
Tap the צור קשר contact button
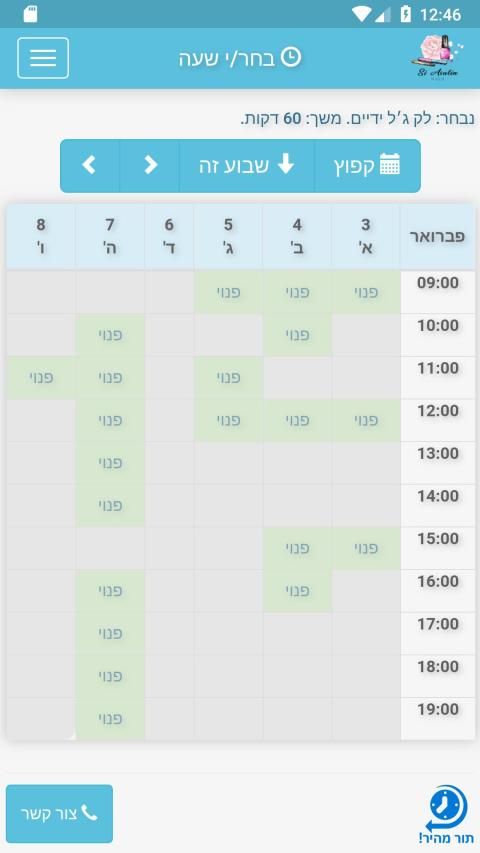click(59, 814)
